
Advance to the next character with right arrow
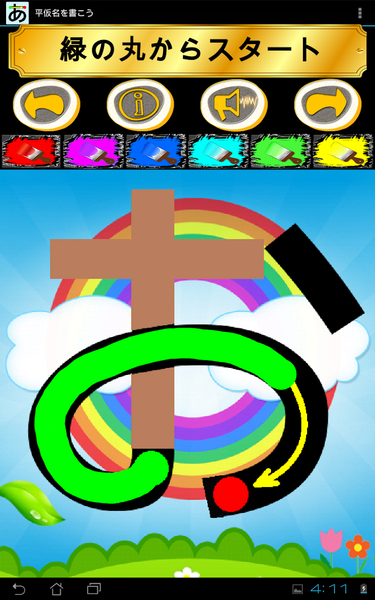[328, 105]
